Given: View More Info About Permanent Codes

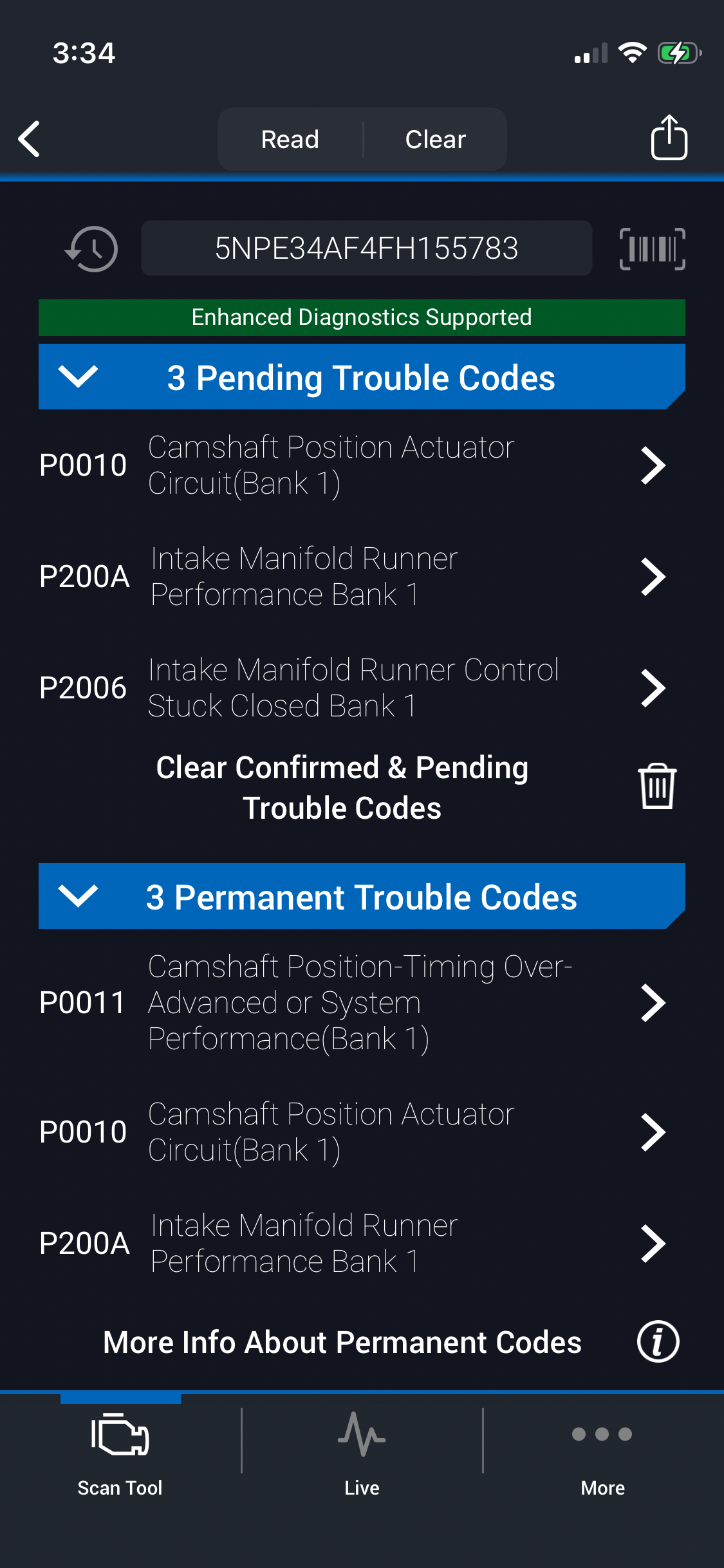Looking at the screenshot, I should tap(658, 1342).
